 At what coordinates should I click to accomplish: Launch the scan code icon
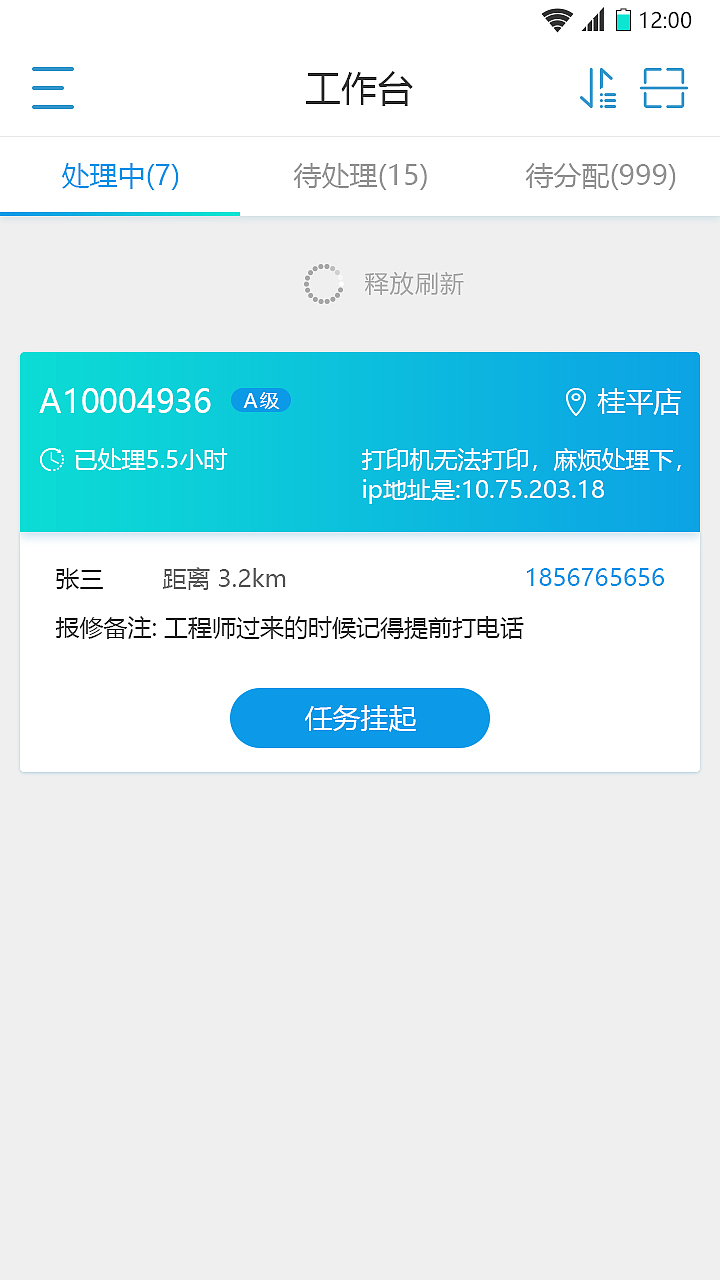coord(663,88)
